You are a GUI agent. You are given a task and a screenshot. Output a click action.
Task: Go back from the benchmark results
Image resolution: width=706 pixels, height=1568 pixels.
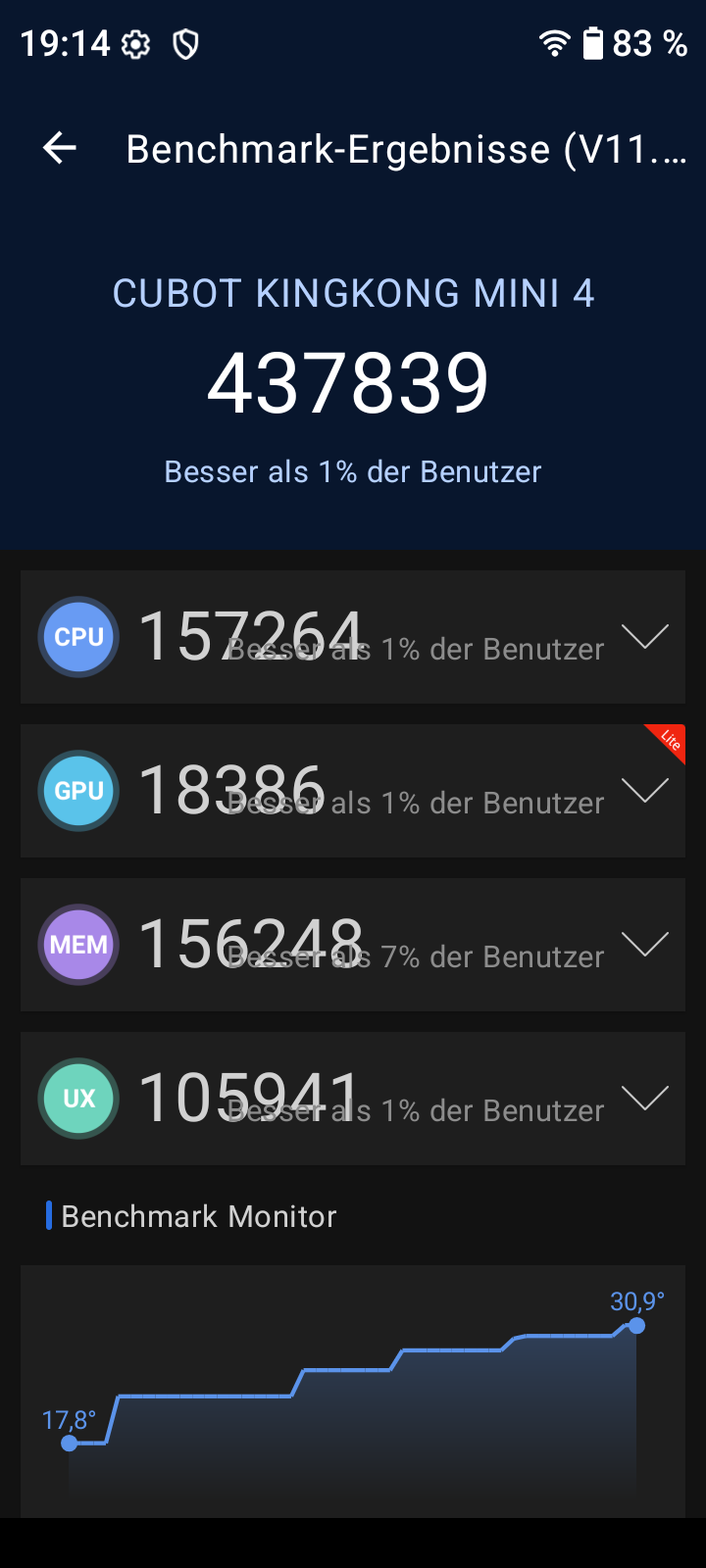tap(60, 149)
